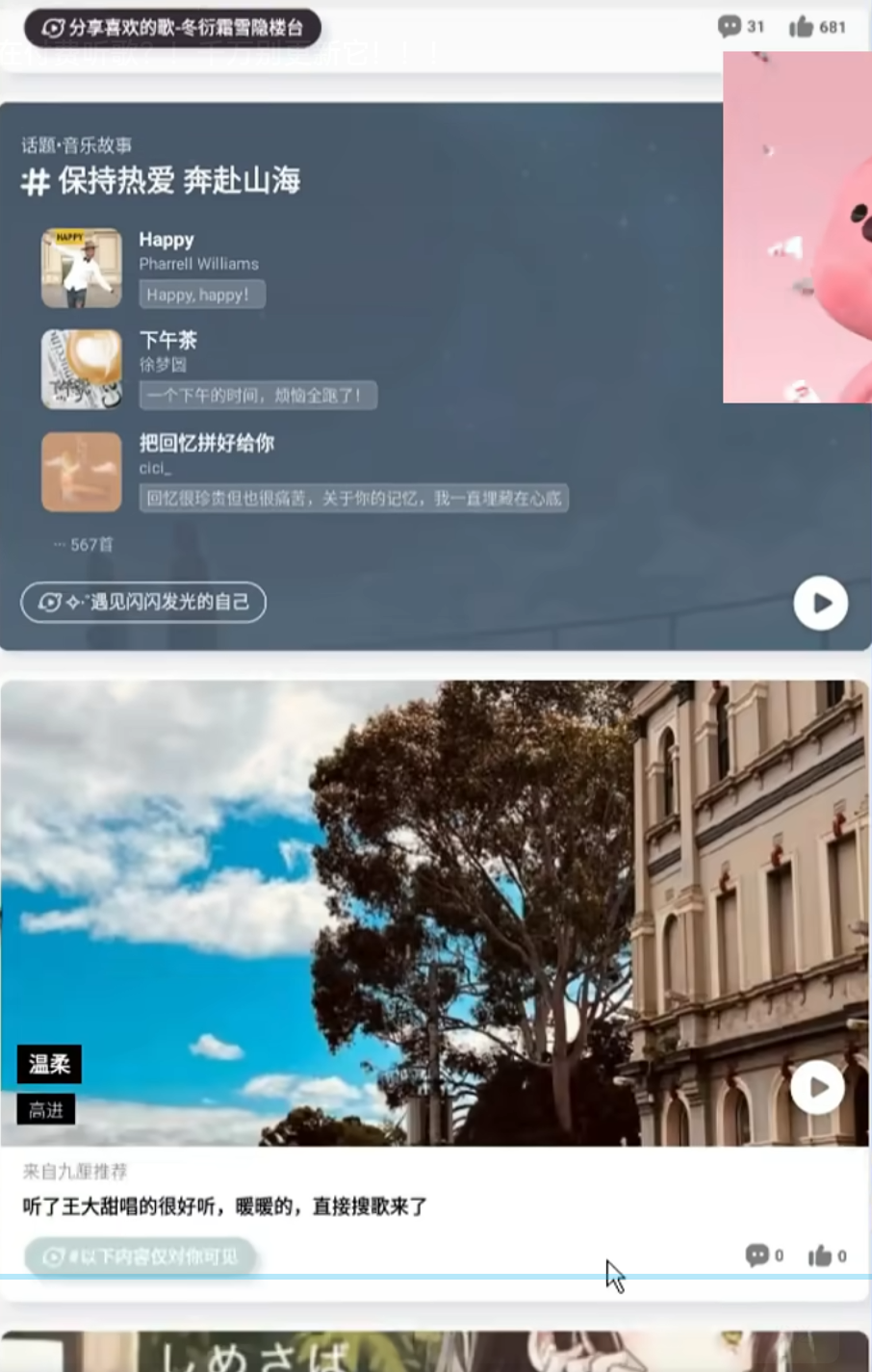
Task: Open the 遇见闪闪发光的自己 chip
Action: coord(143,603)
